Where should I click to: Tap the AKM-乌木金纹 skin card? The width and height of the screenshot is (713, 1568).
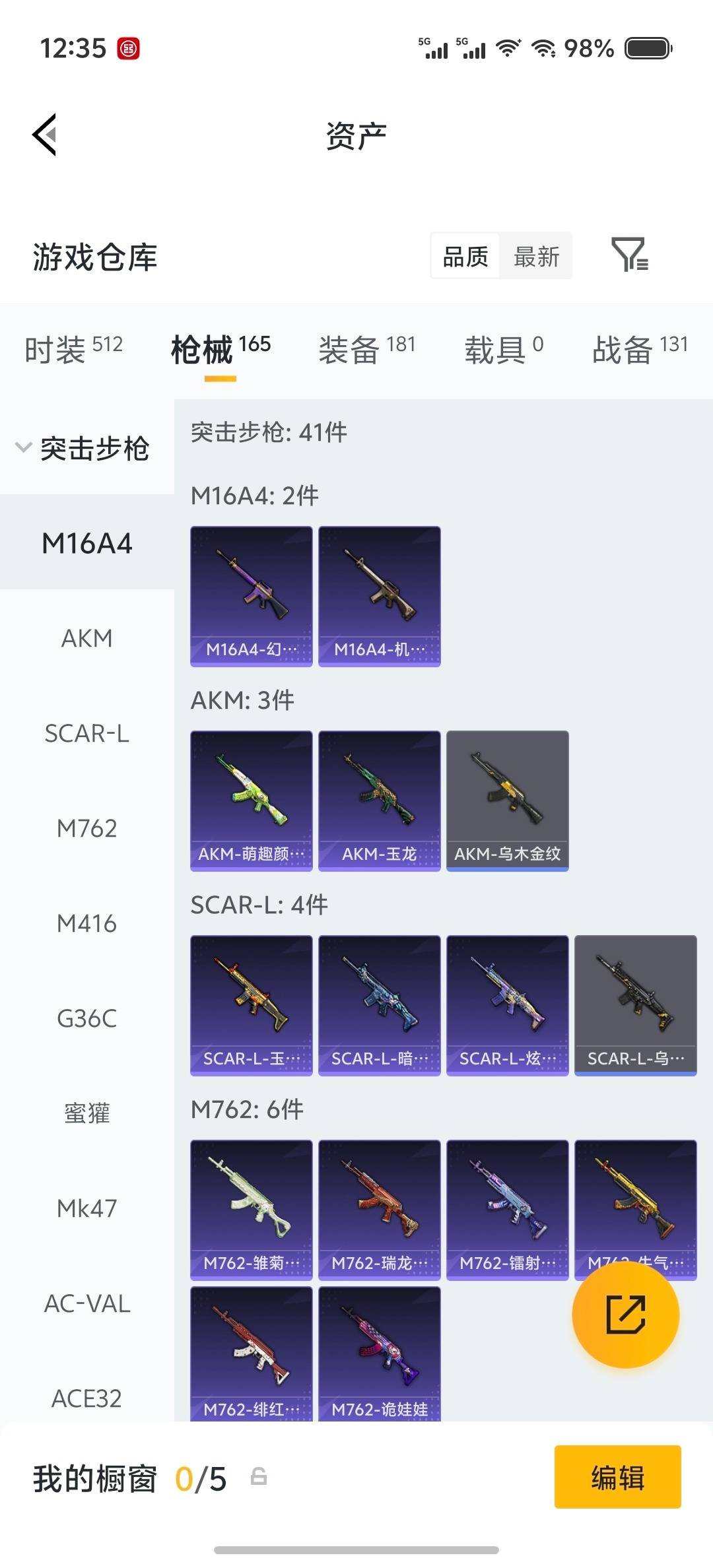click(x=507, y=800)
